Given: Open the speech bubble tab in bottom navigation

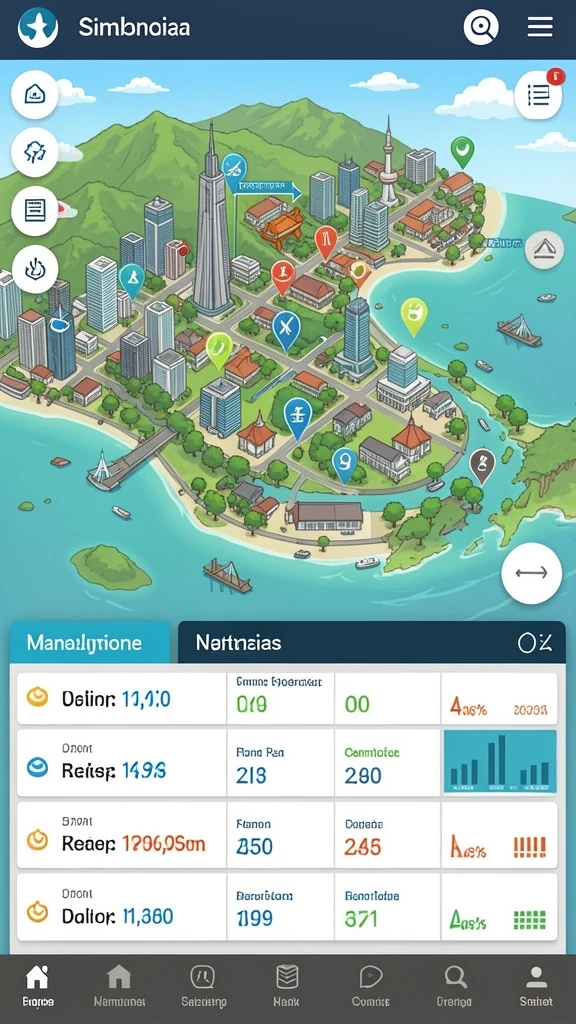Looking at the screenshot, I should 370,986.
